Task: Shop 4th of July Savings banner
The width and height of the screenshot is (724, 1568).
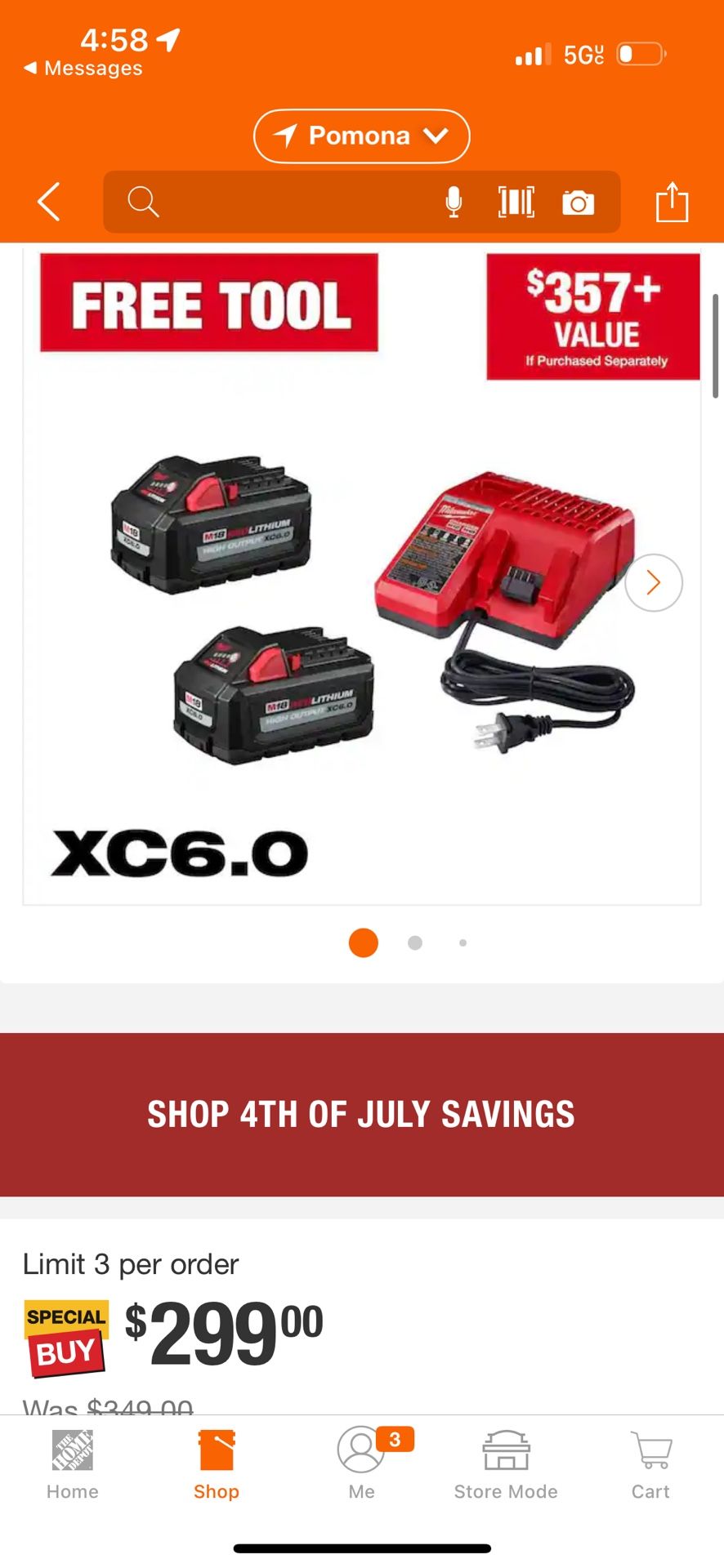Action: 361,1114
